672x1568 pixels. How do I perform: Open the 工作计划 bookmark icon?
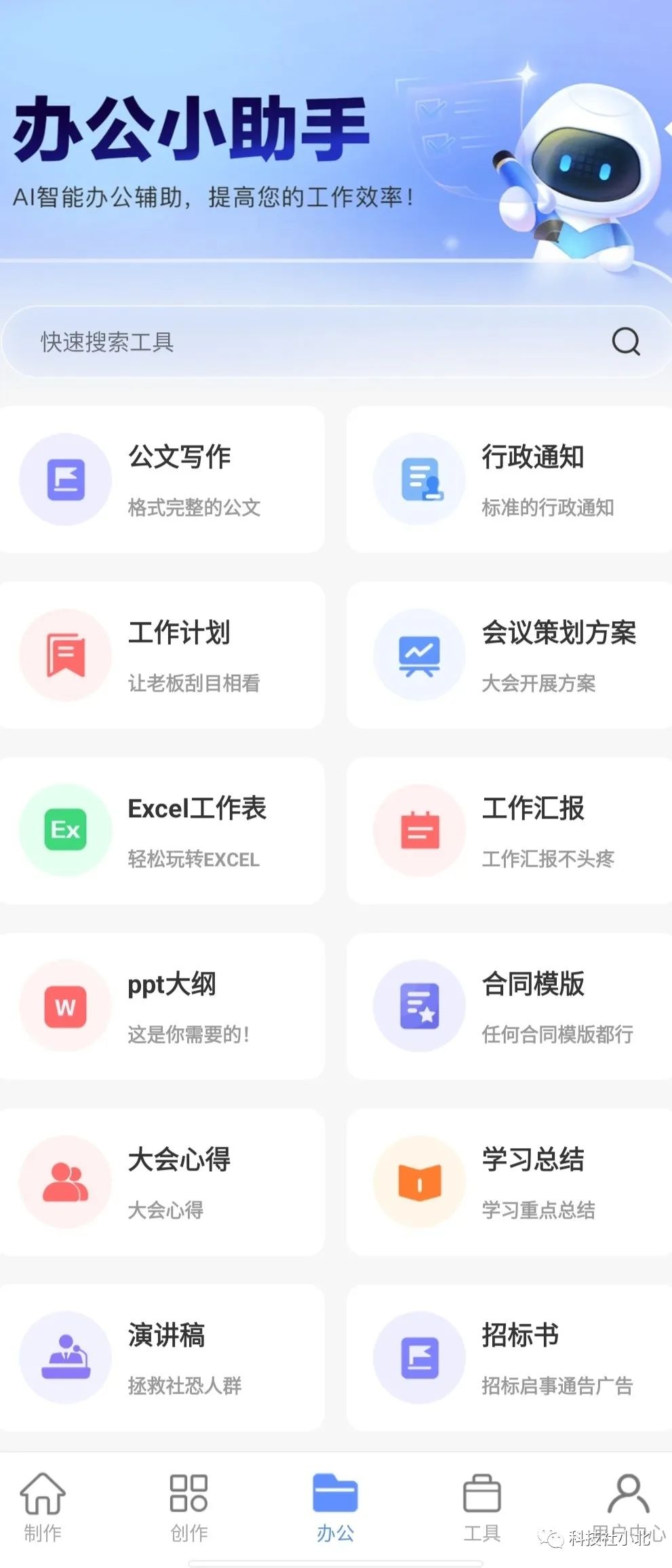pyautogui.click(x=66, y=653)
